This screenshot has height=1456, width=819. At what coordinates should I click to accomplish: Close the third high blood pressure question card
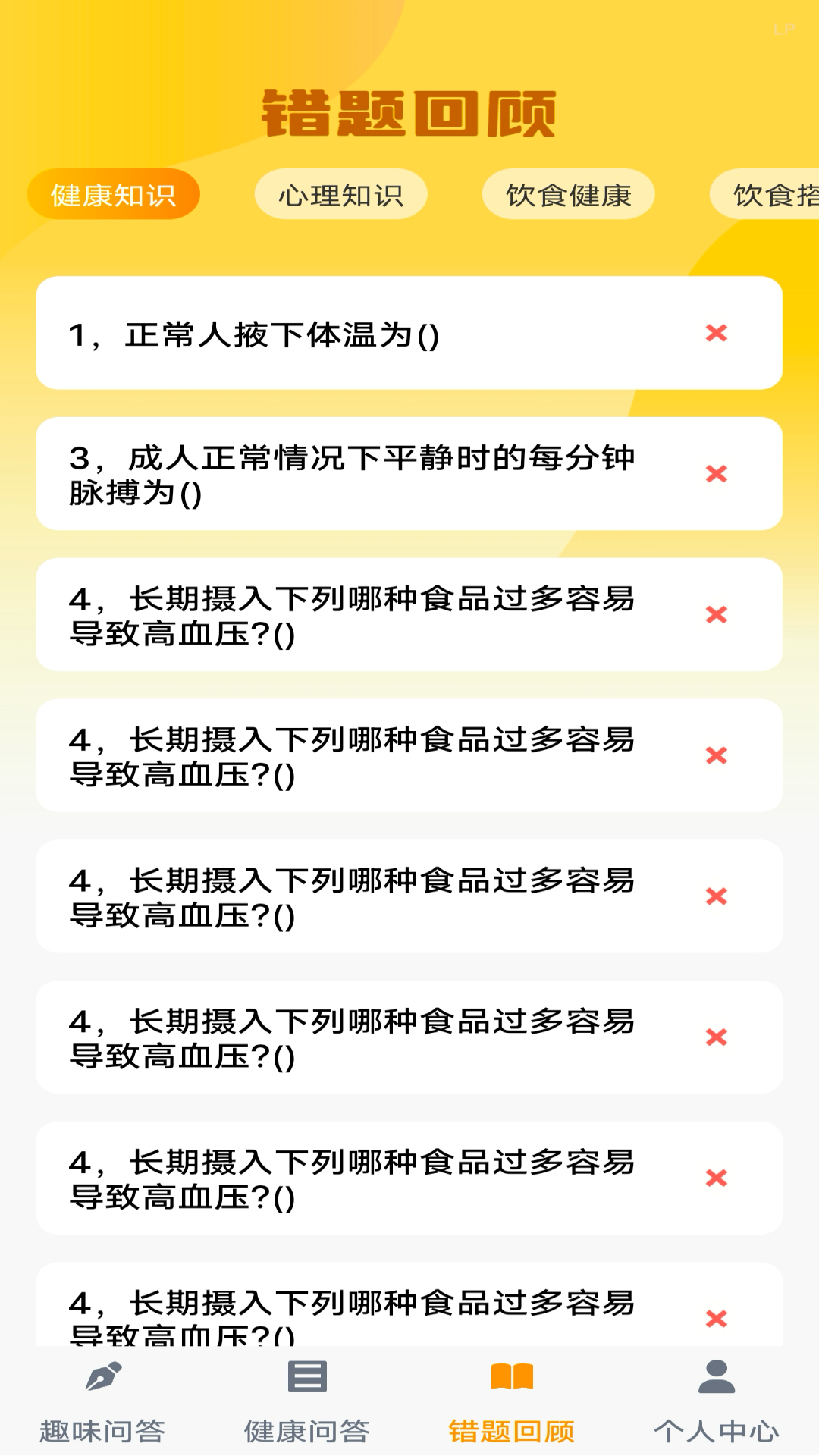coord(715,897)
